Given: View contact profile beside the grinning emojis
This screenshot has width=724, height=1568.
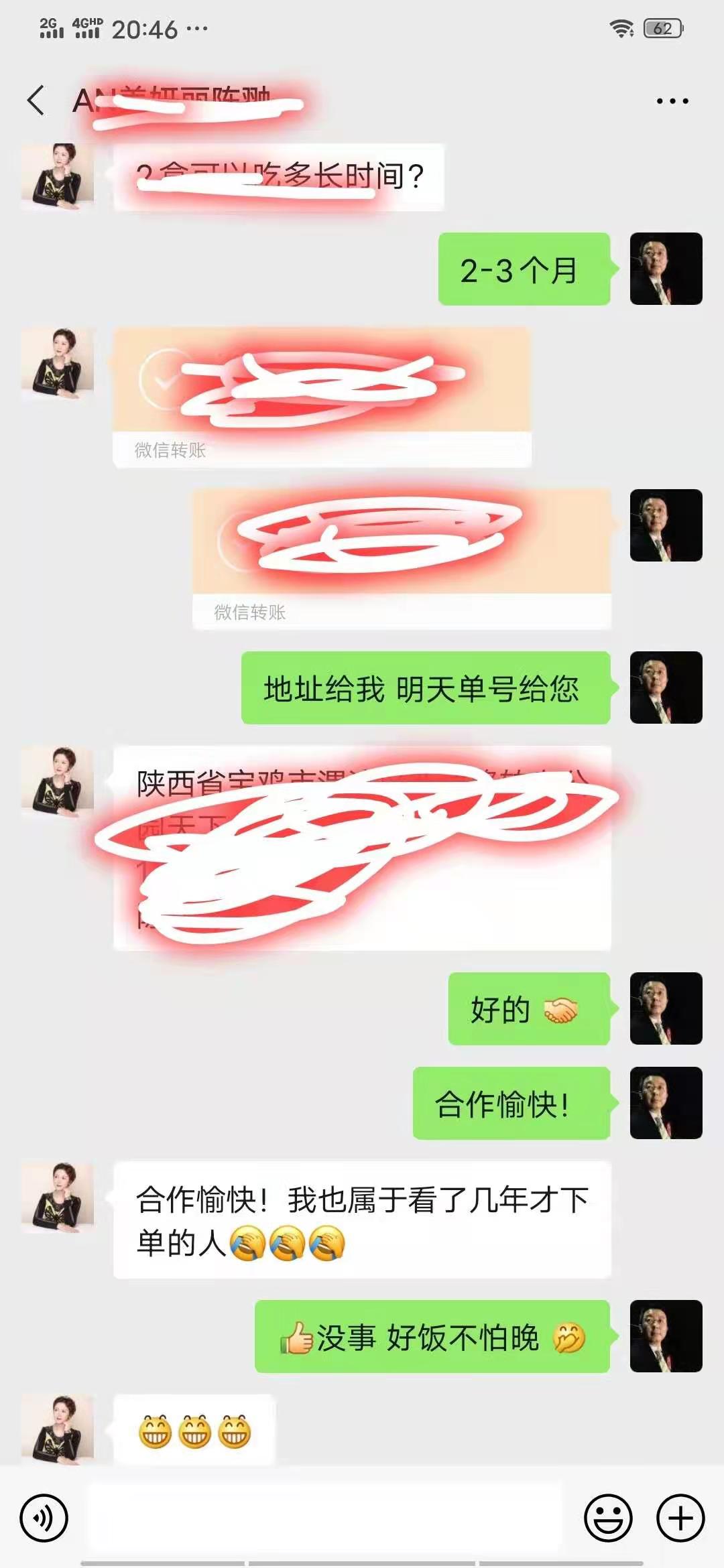Looking at the screenshot, I should pyautogui.click(x=58, y=1429).
